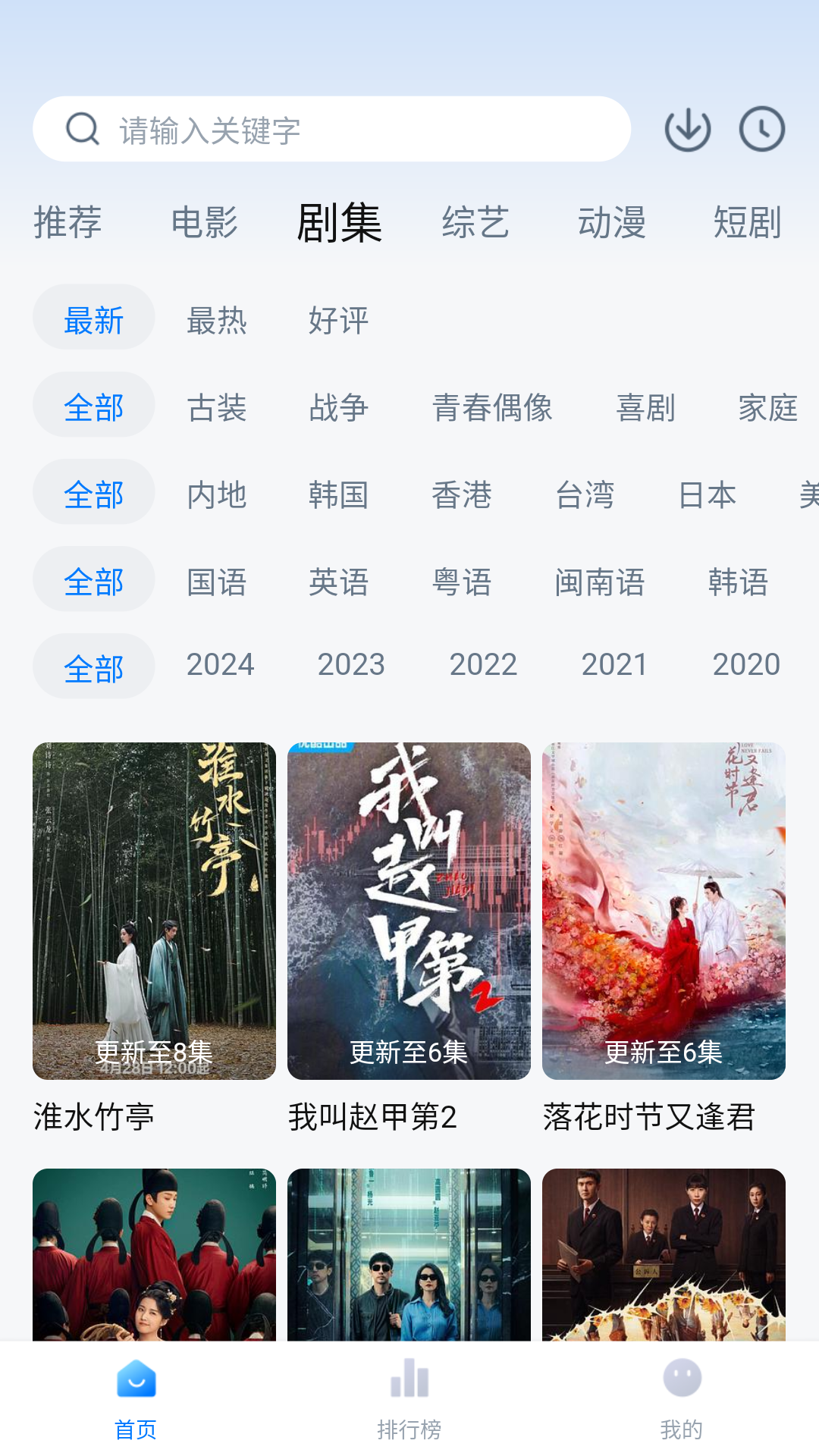
Task: Open the 排行榜 rankings icon
Action: pos(409,1385)
